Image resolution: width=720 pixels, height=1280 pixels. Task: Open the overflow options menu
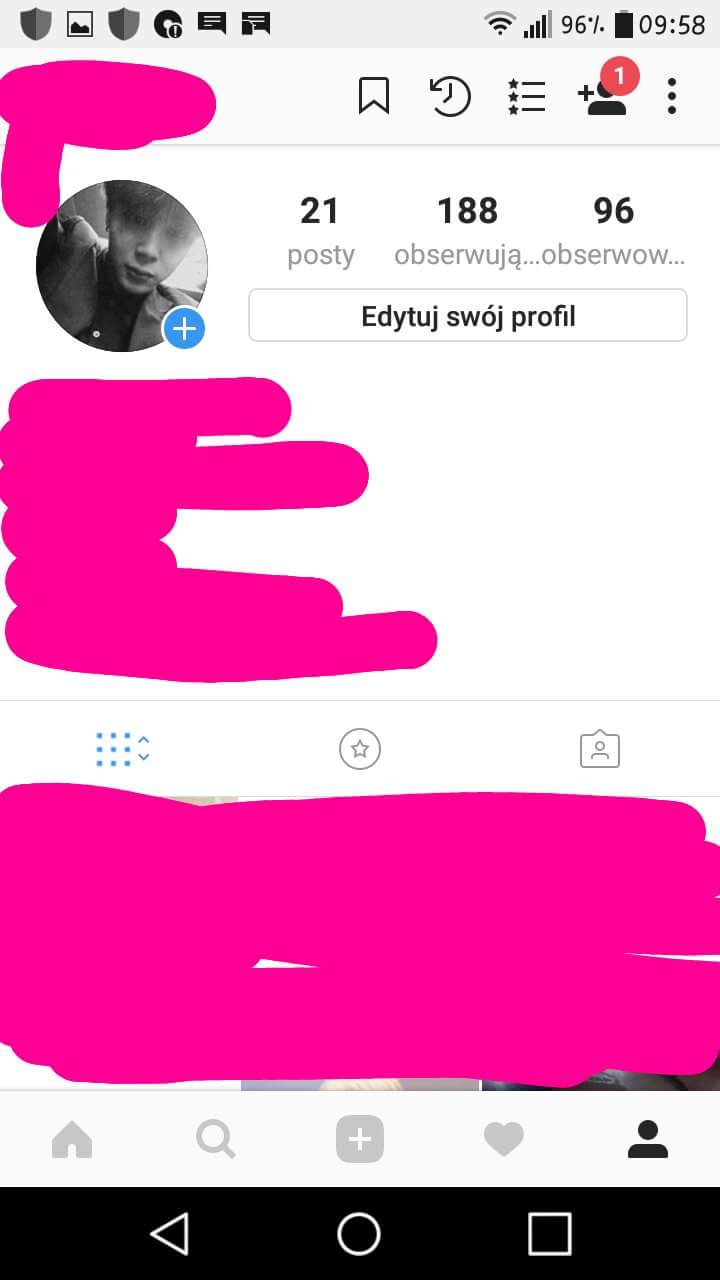coord(672,97)
